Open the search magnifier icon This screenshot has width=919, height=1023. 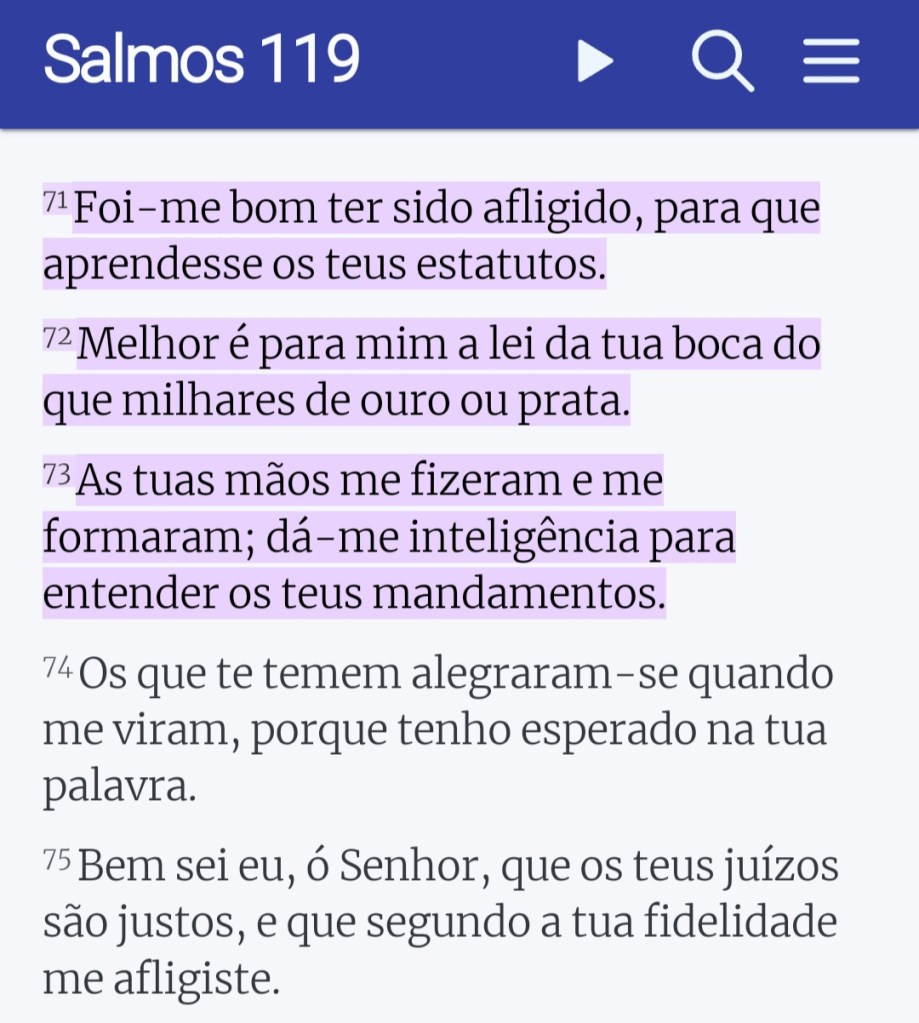[x=722, y=62]
